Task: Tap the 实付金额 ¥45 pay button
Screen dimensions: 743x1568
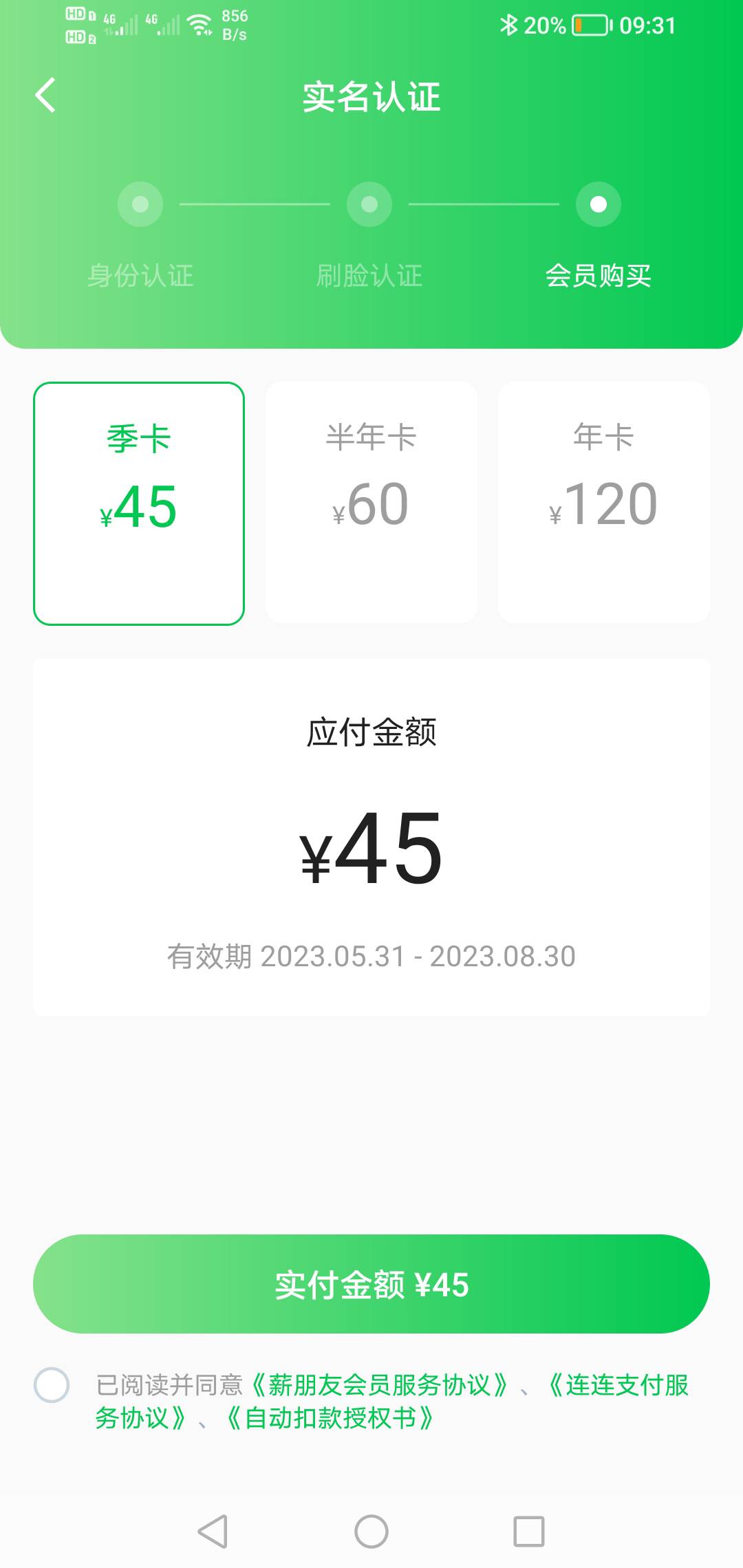Action: (371, 1284)
